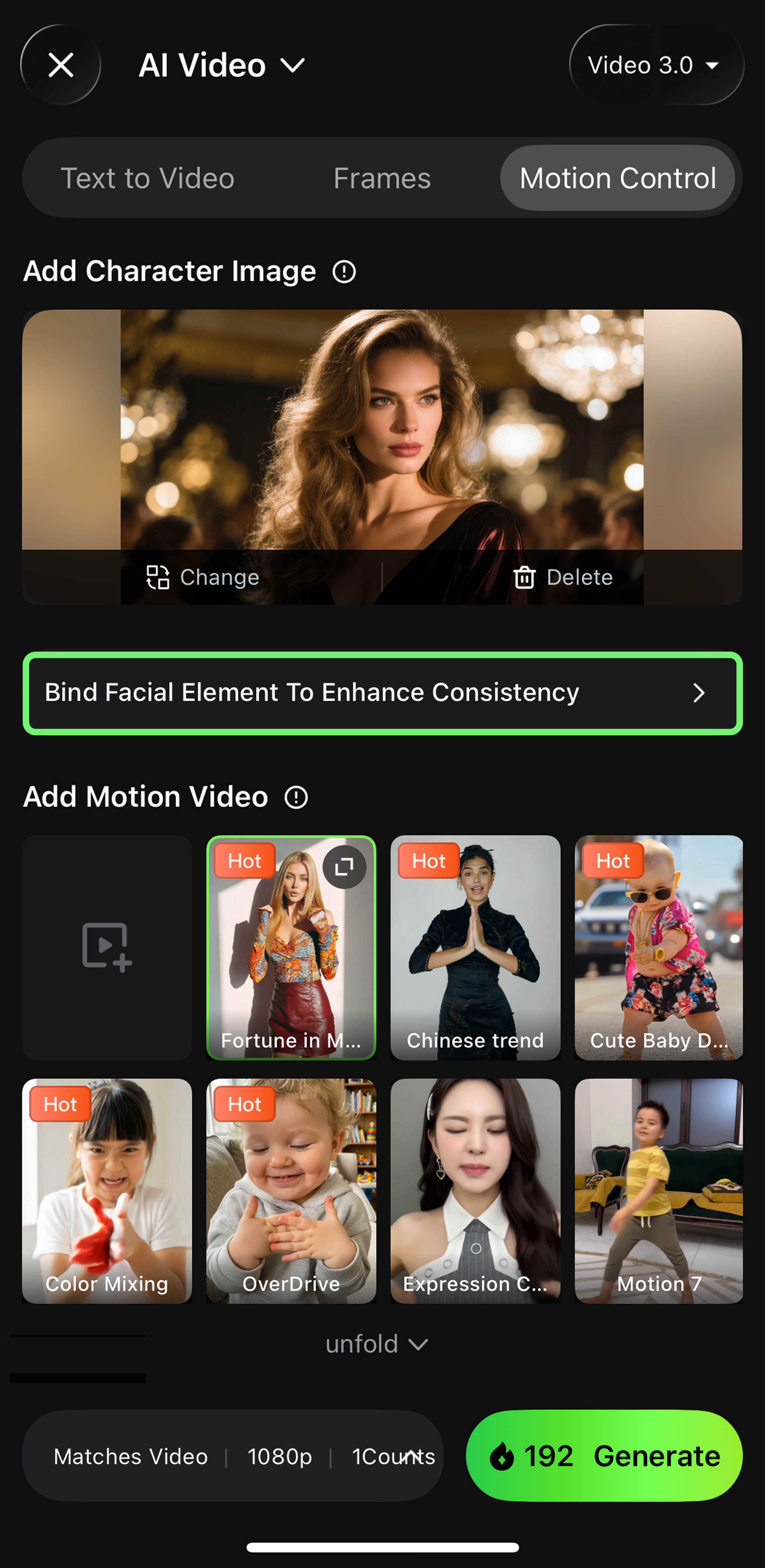Select the Chinese trend motion video
Screen dimensions: 765x1568
click(475, 947)
